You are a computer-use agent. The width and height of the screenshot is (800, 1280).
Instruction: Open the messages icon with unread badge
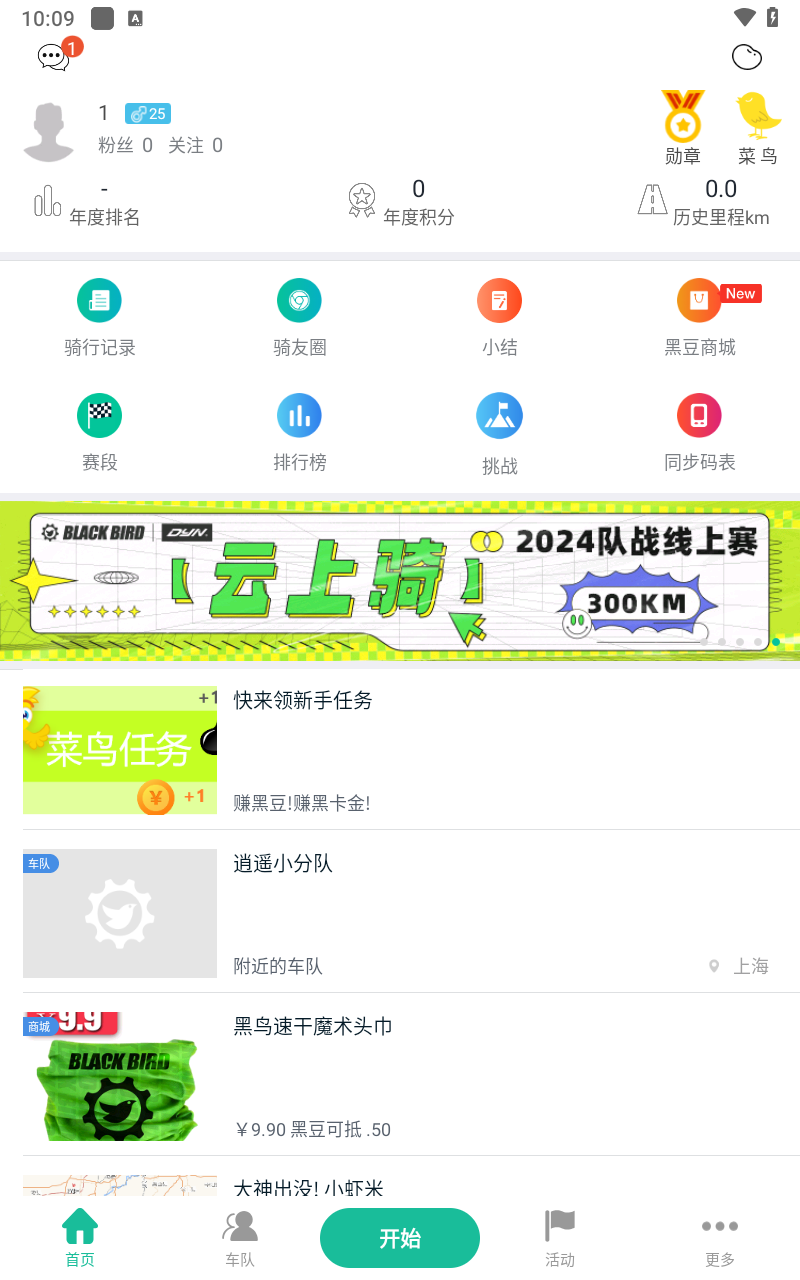tap(54, 57)
